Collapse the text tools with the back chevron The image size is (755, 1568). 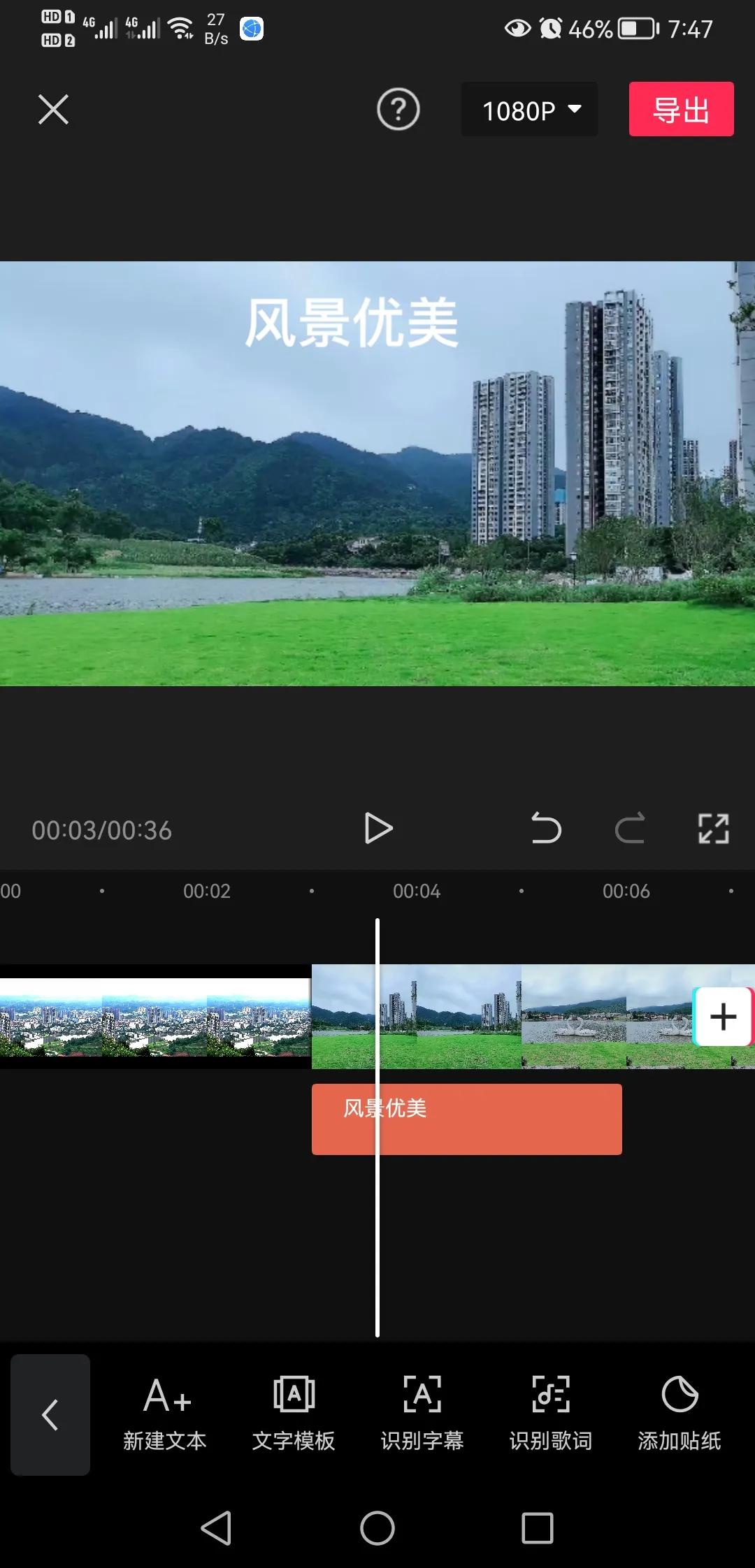50,1415
